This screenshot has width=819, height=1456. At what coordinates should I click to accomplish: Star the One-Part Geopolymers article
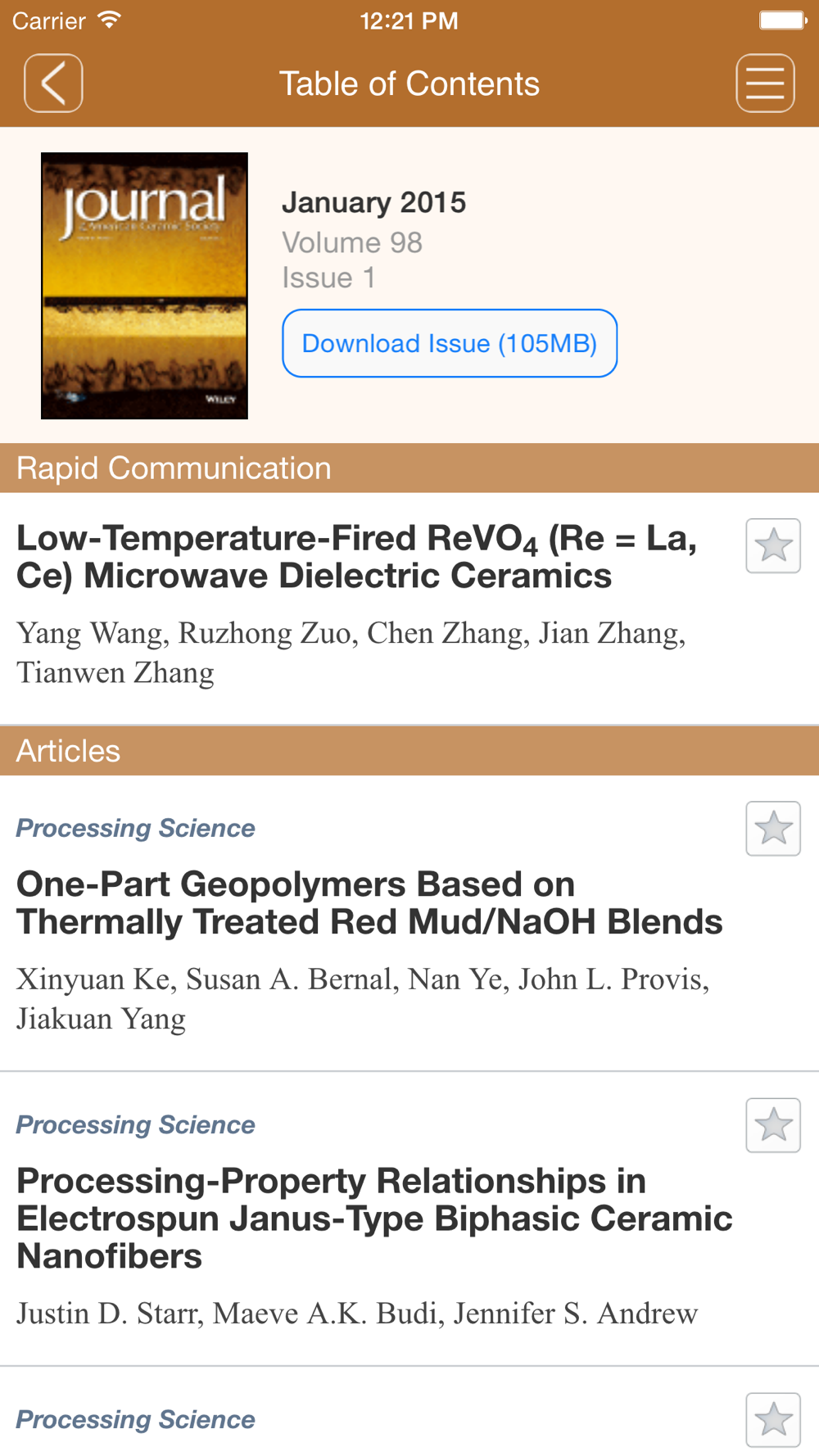[x=773, y=829]
